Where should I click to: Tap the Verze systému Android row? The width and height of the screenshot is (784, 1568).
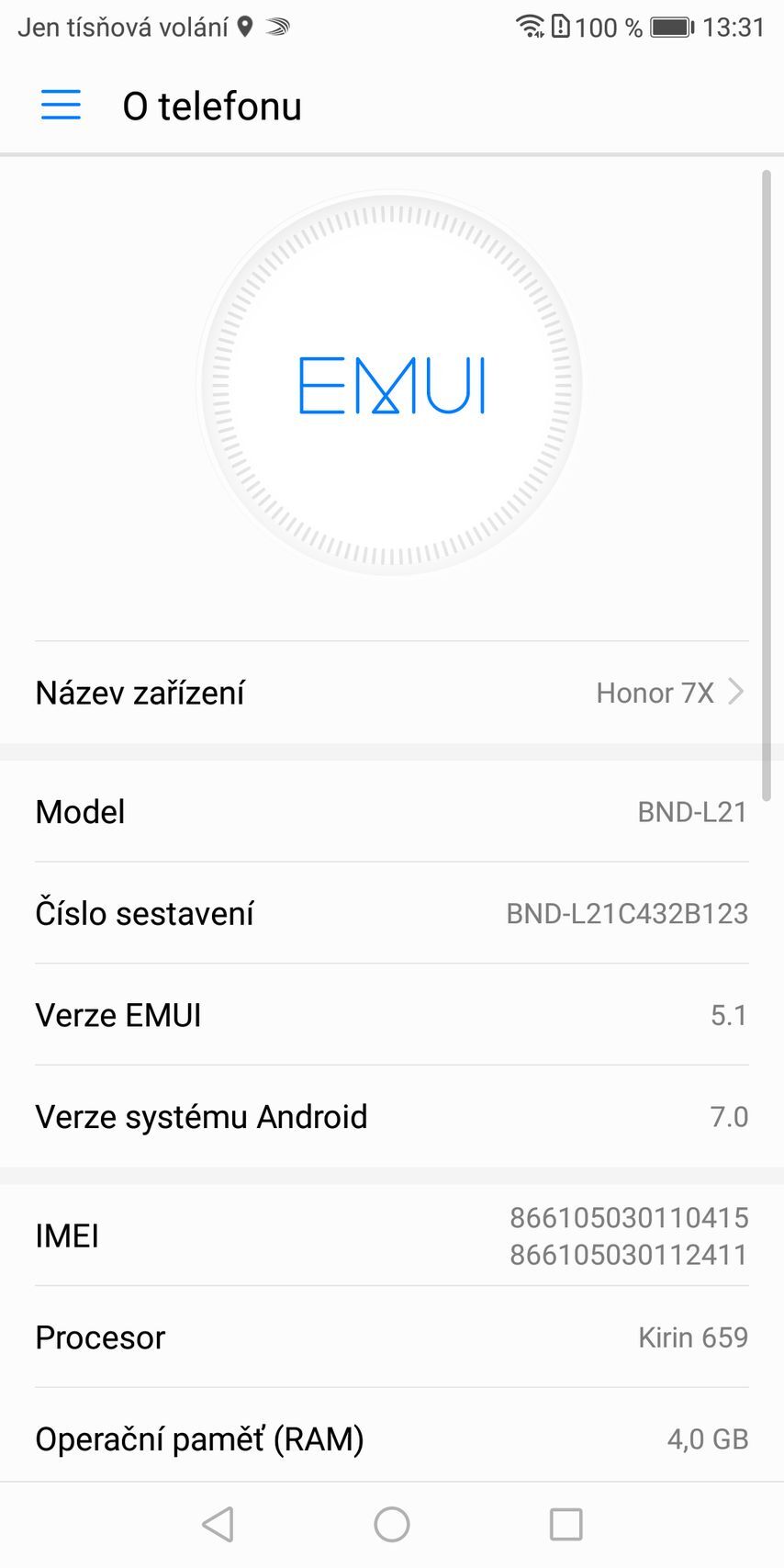[392, 1115]
